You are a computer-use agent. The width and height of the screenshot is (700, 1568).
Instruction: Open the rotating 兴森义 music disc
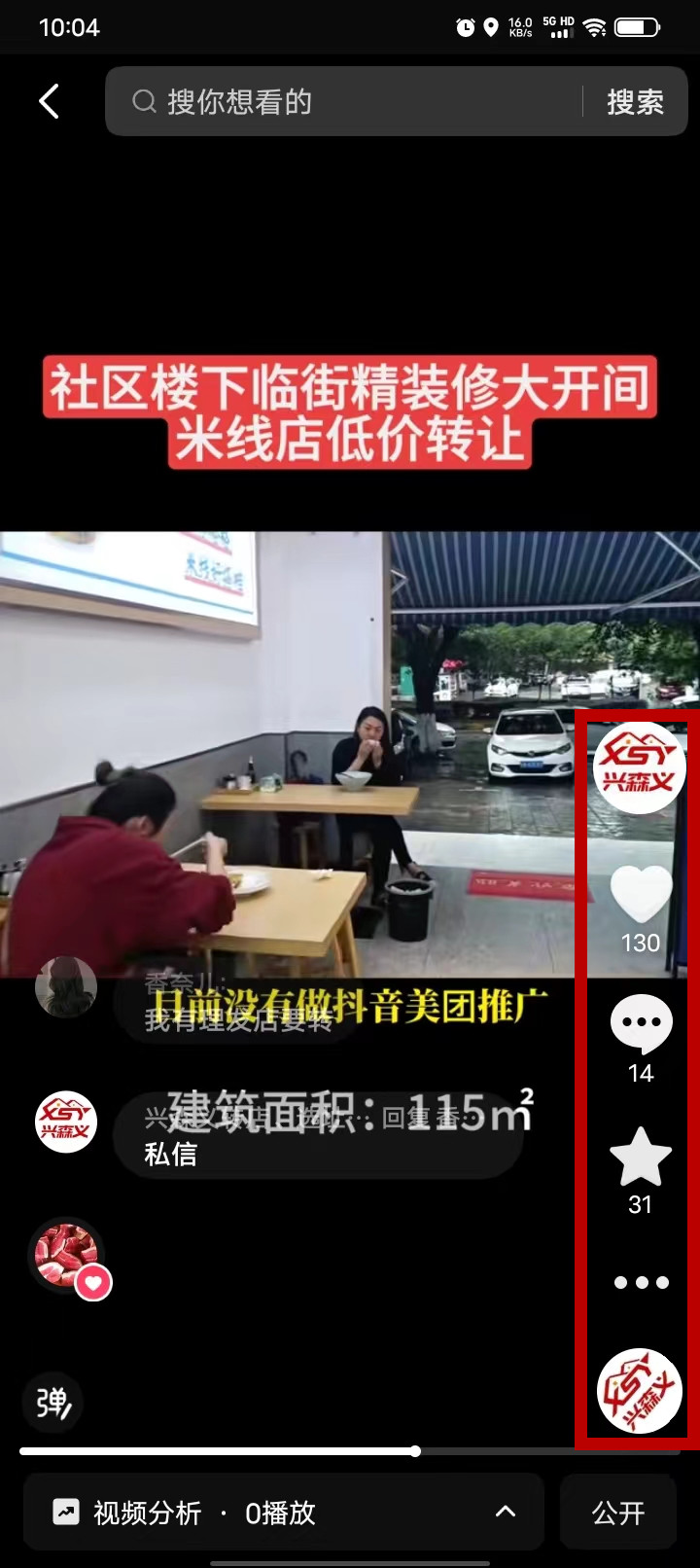click(x=639, y=1391)
